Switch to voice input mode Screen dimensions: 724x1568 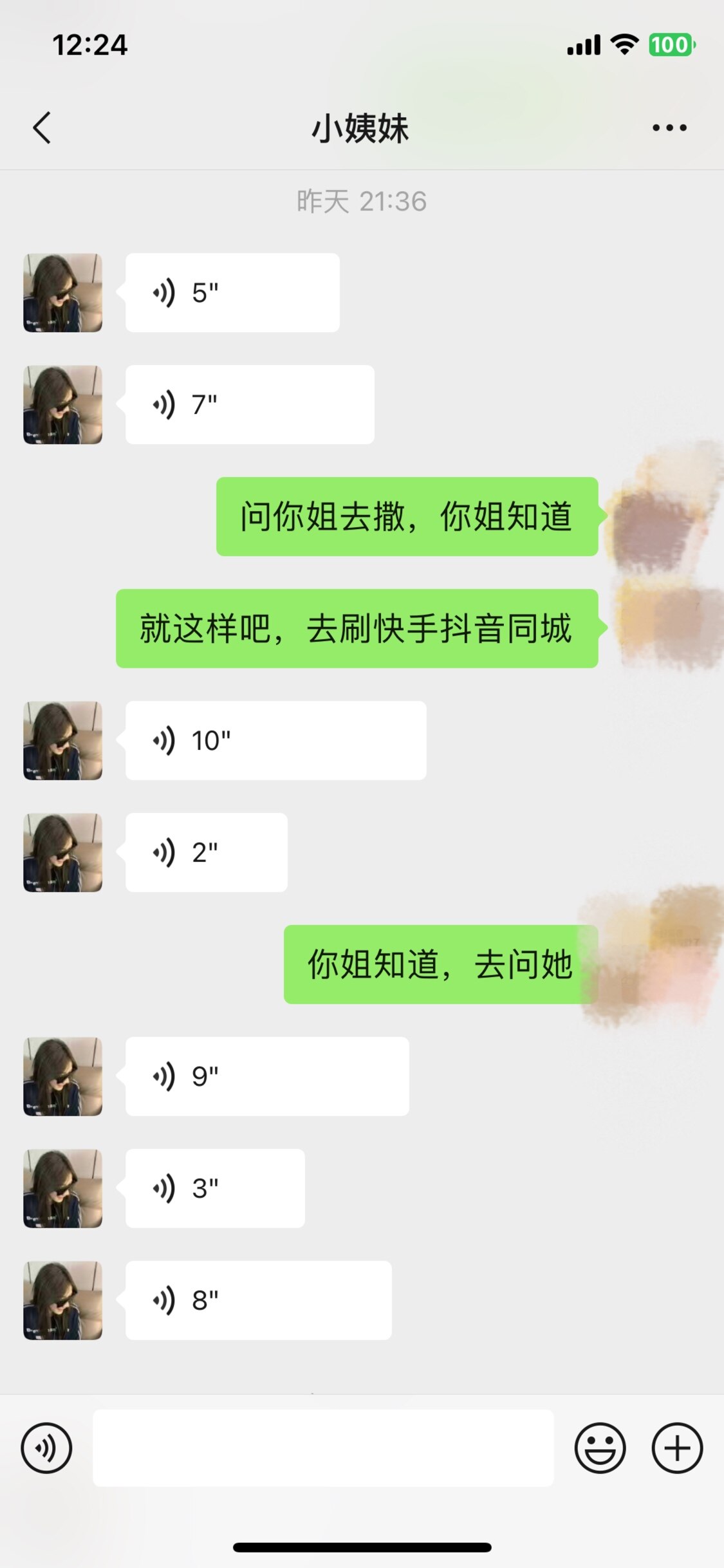coord(46,1448)
